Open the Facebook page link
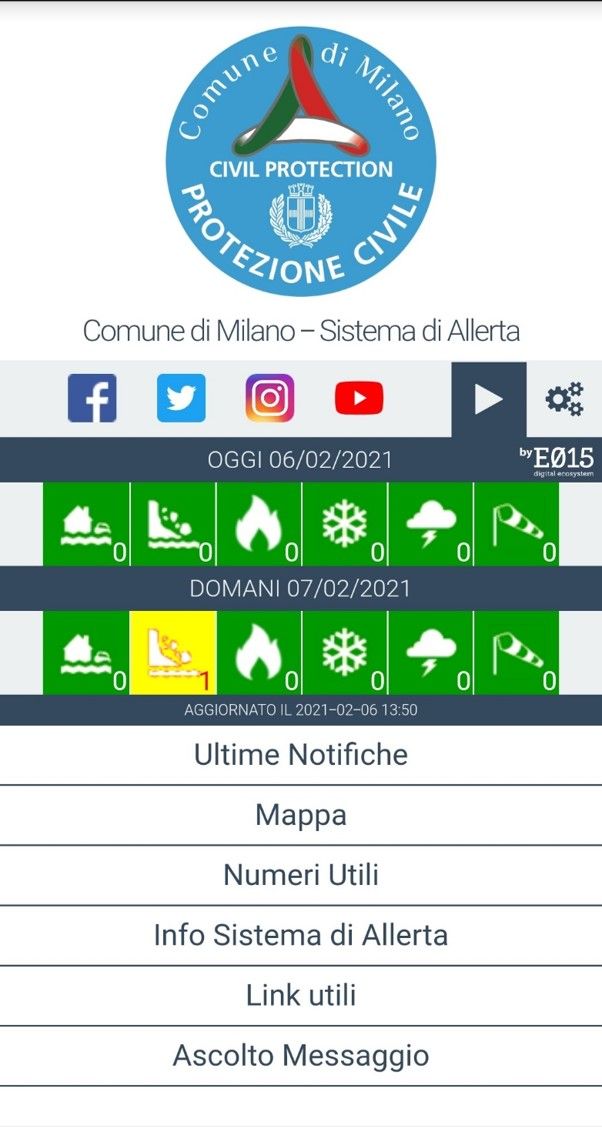 point(92,399)
